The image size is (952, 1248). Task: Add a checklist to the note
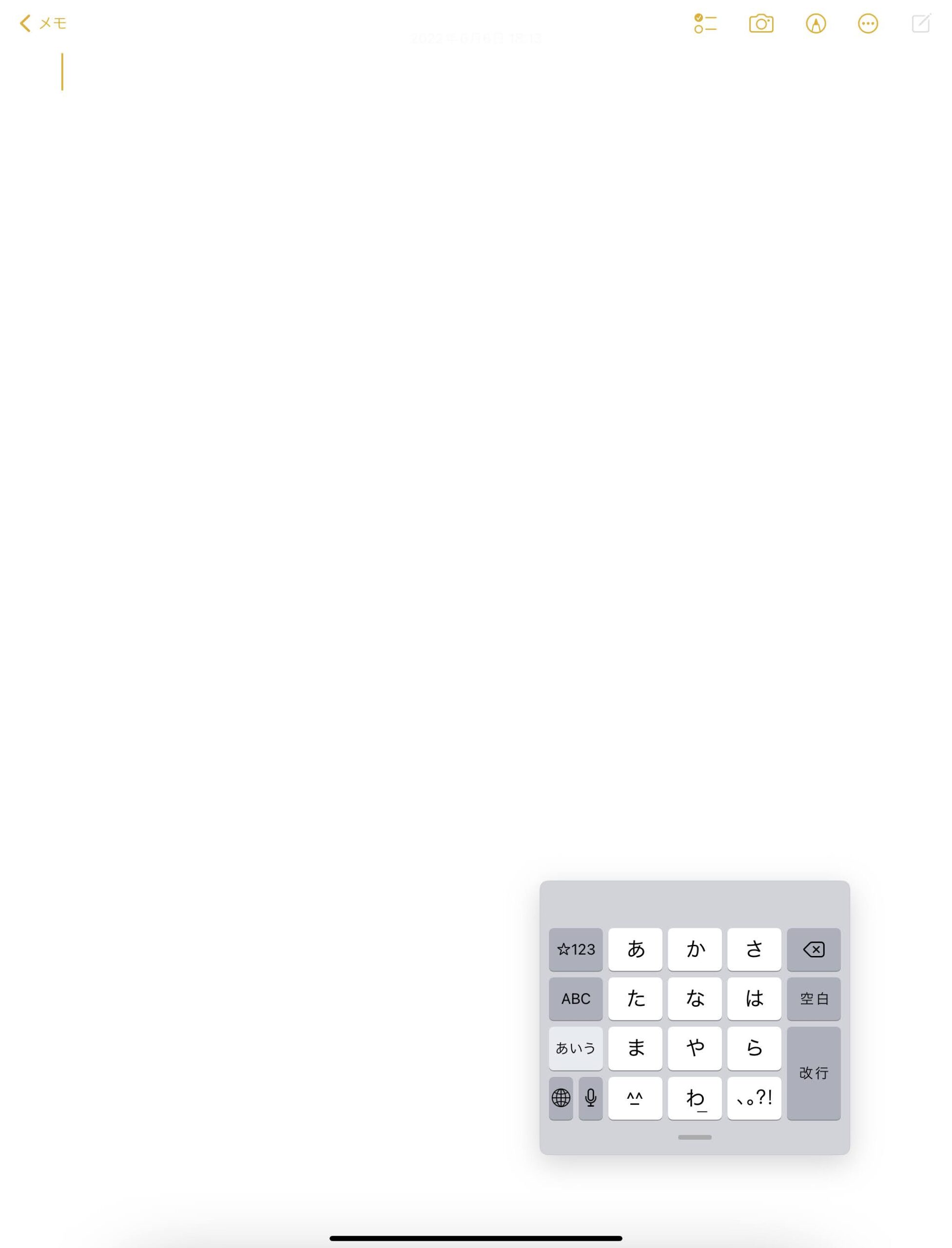point(705,23)
